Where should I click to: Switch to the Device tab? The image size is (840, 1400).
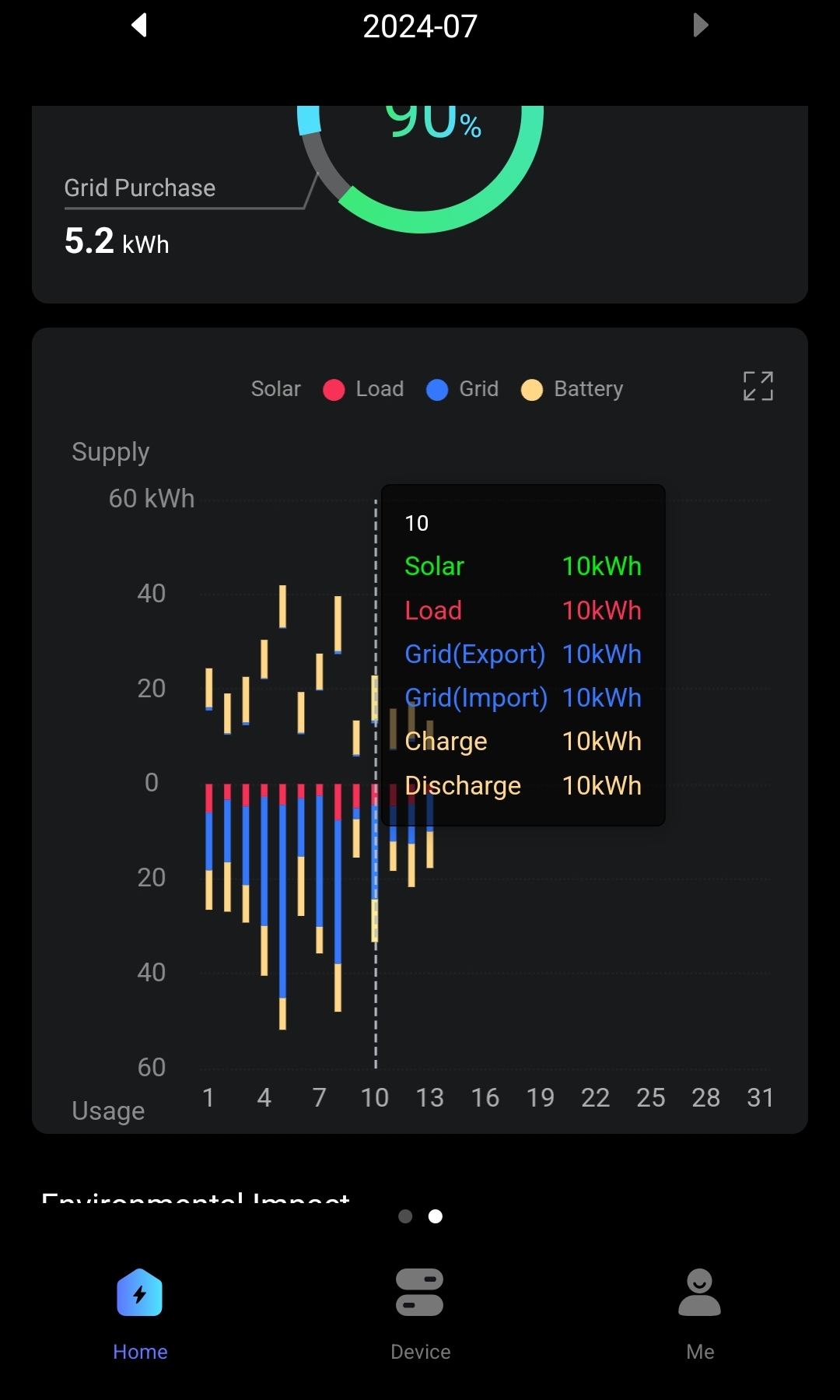coord(420,1313)
